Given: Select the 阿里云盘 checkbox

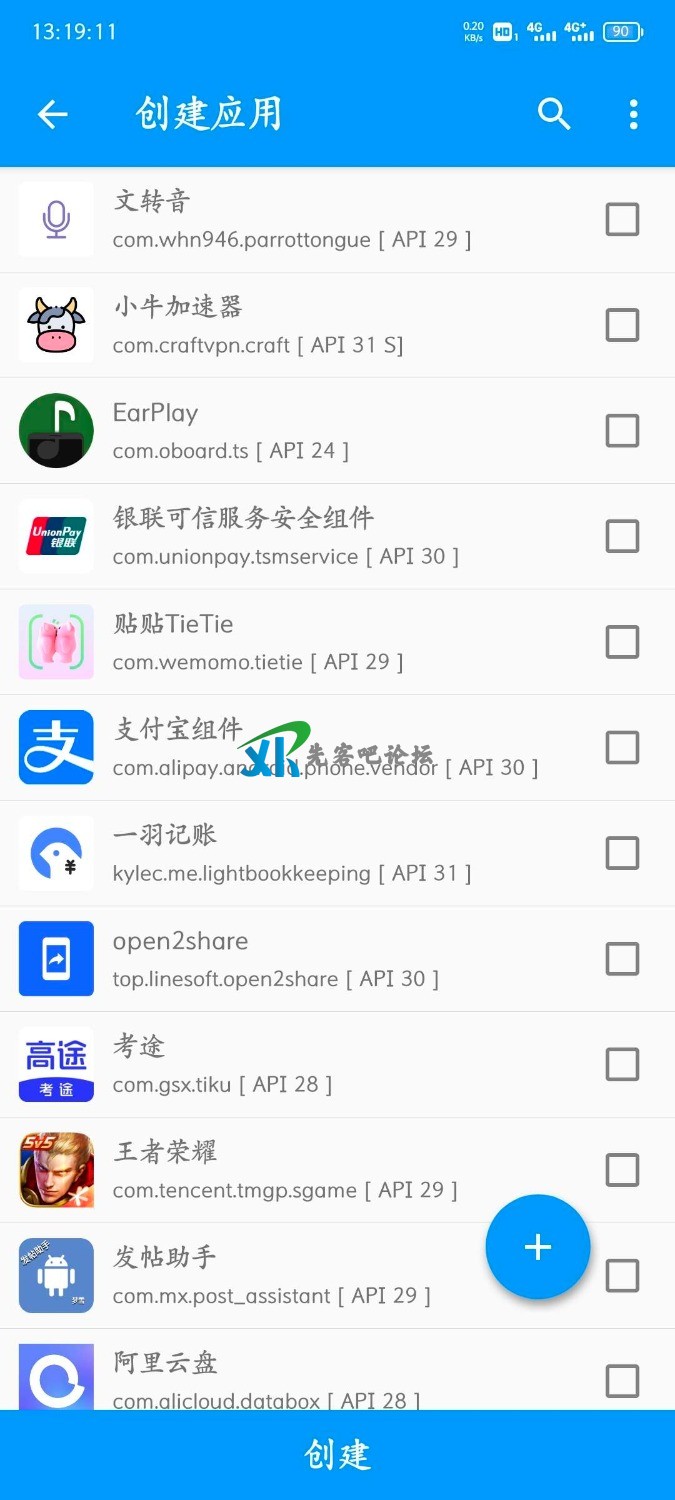Looking at the screenshot, I should point(622,1381).
